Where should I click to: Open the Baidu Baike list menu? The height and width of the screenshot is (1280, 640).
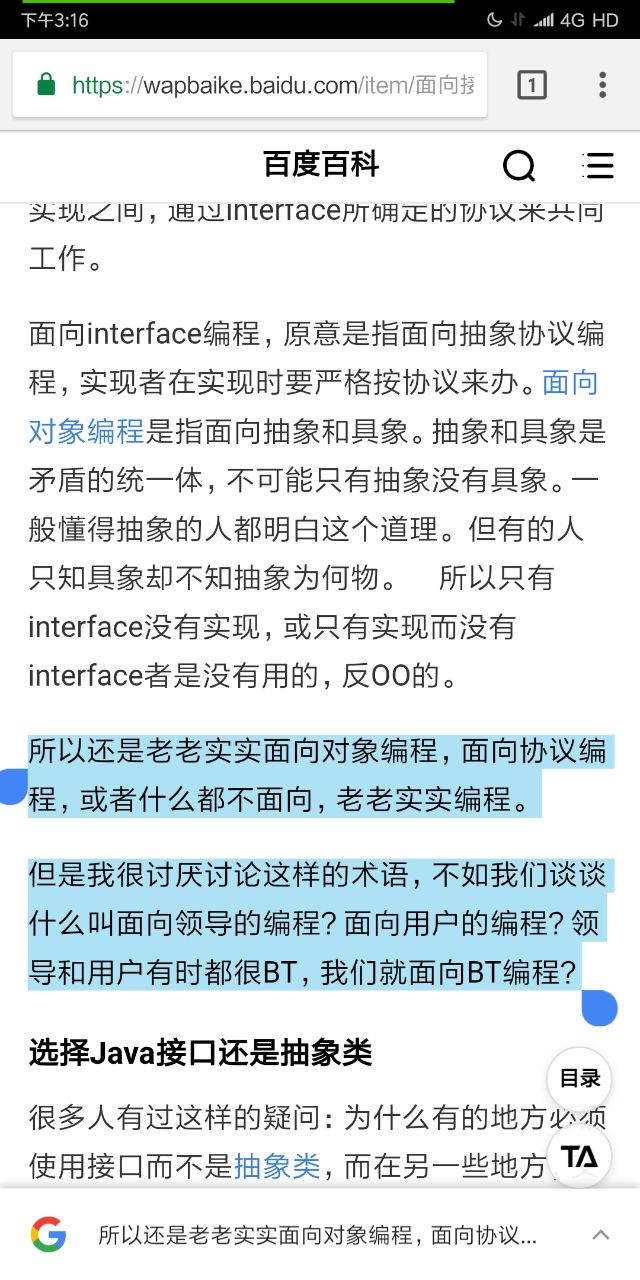[x=597, y=165]
